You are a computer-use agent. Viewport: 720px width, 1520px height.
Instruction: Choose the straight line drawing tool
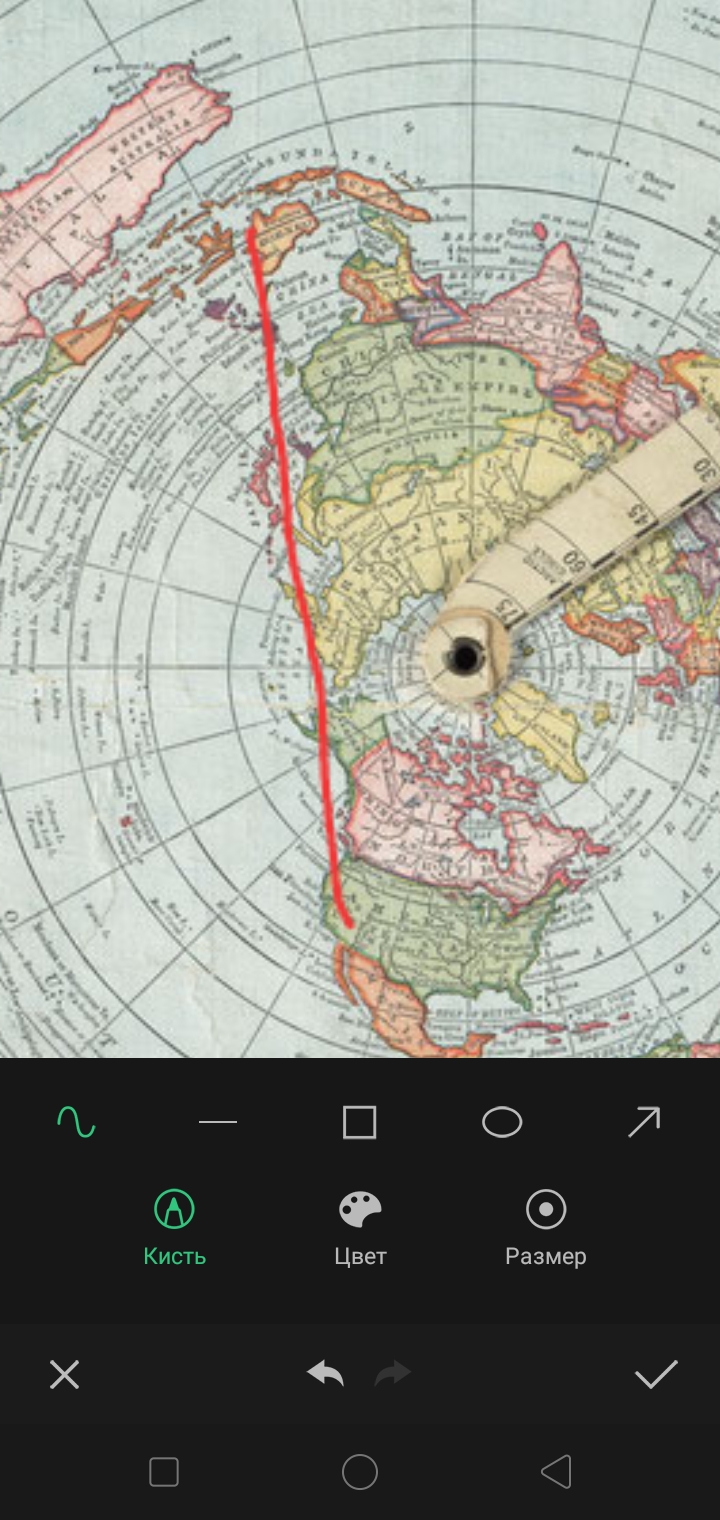coord(217,1123)
